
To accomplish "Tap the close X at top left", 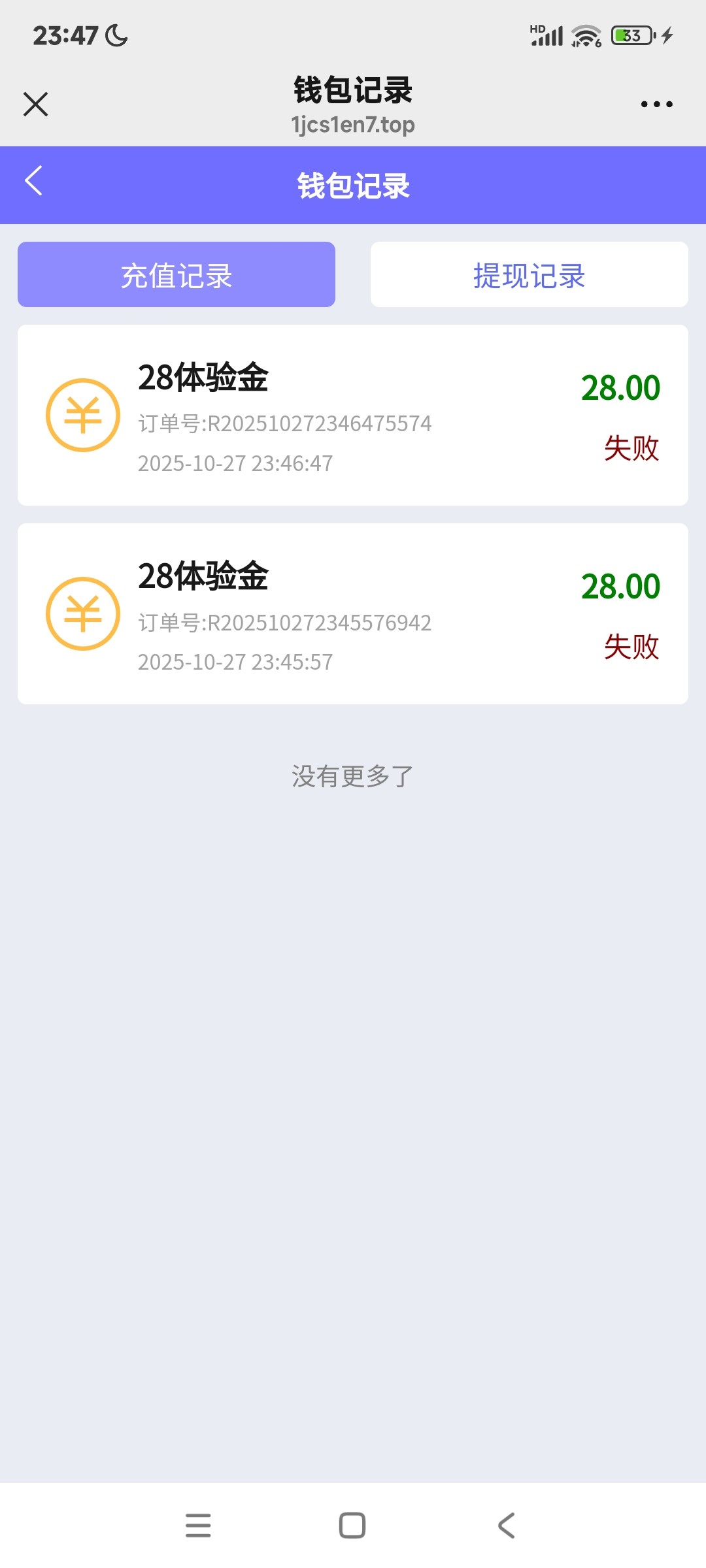I will pyautogui.click(x=35, y=103).
